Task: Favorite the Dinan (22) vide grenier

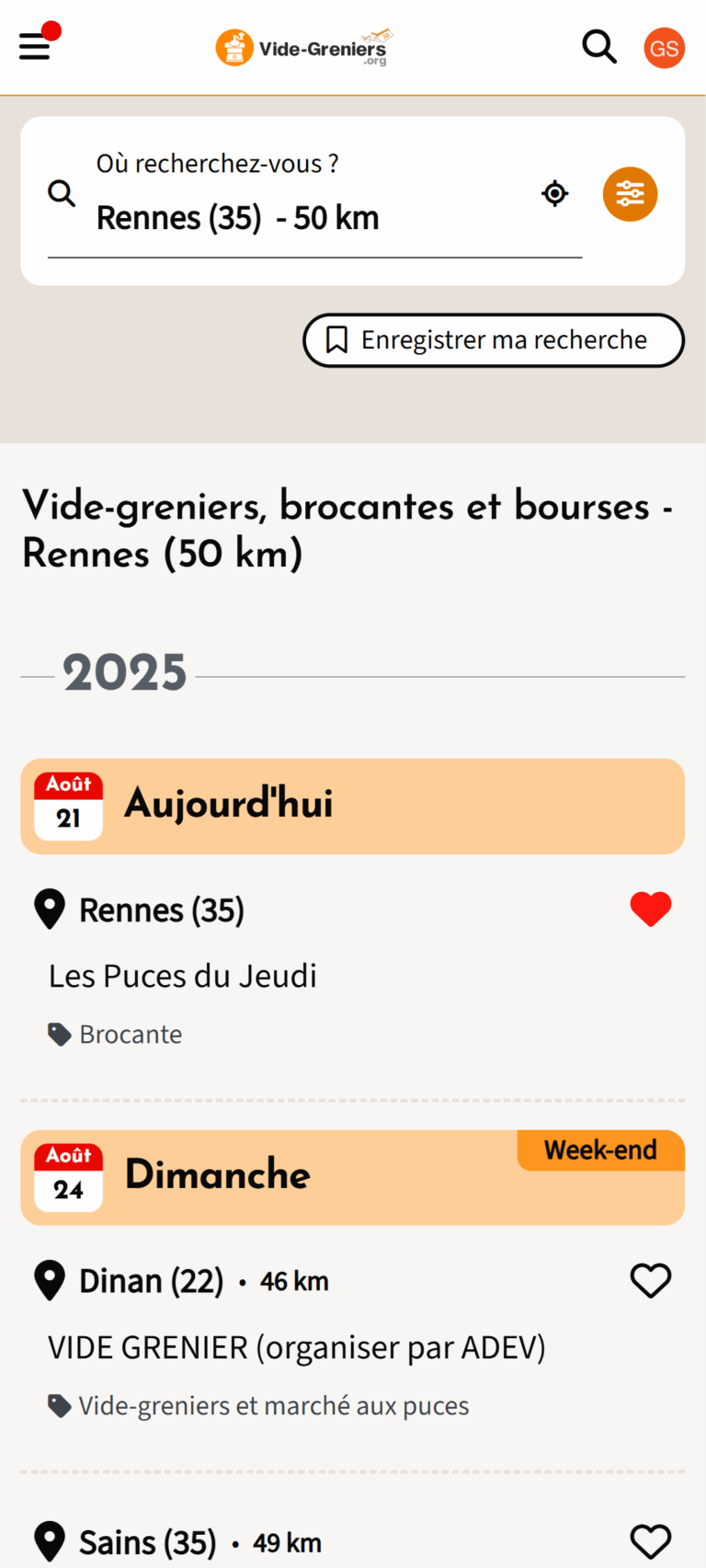Action: [x=651, y=1280]
